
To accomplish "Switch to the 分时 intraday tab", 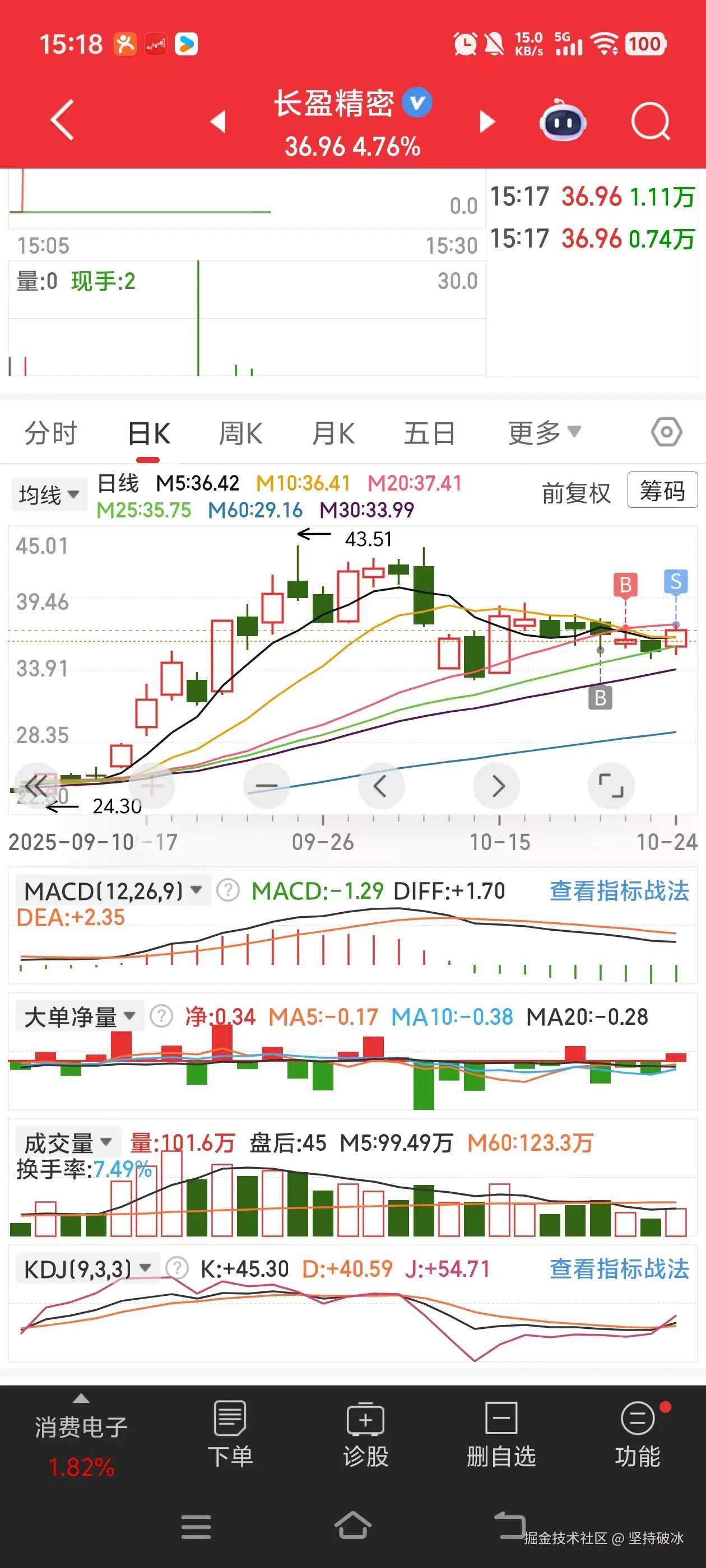I will [x=49, y=432].
